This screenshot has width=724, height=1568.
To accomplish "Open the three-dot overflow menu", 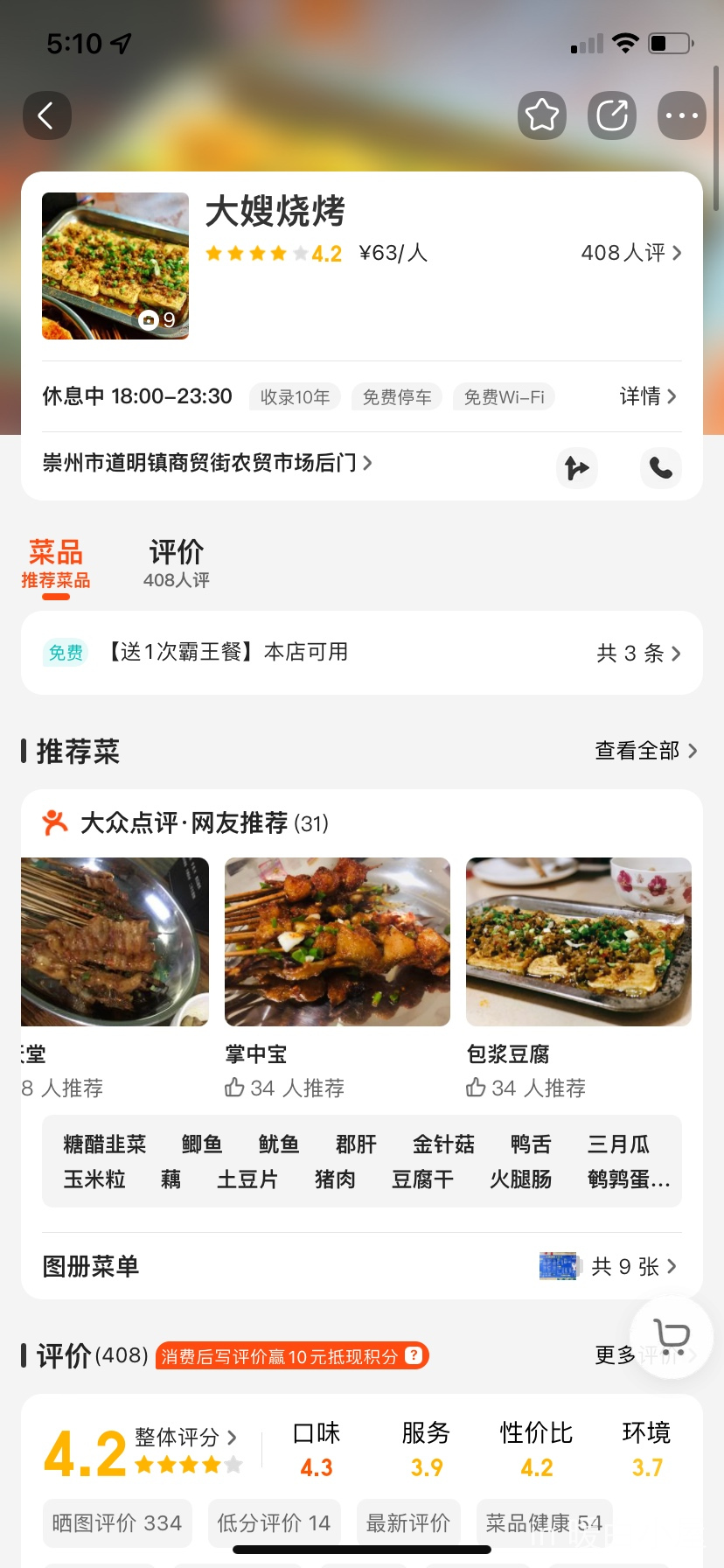I will tap(682, 115).
